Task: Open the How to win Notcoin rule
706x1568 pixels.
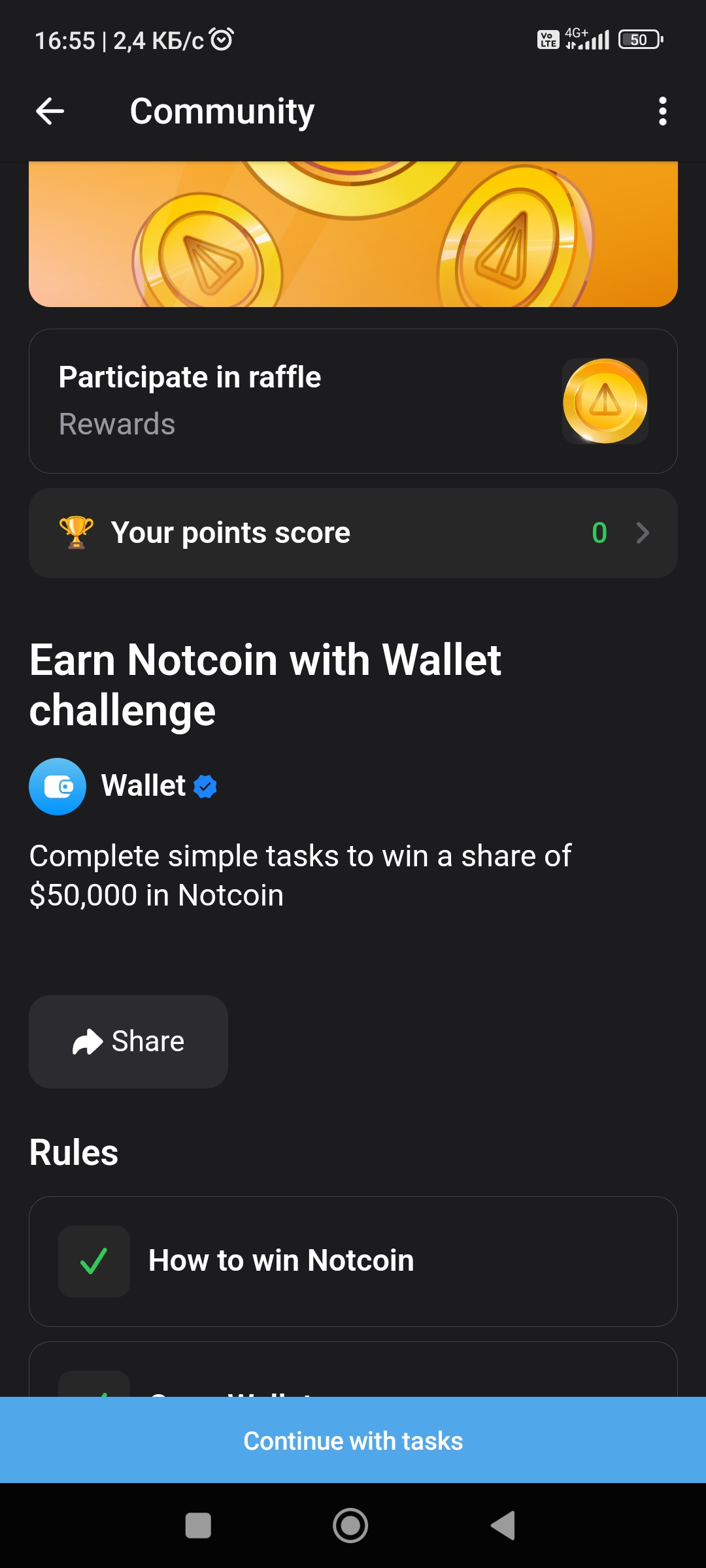Action: pyautogui.click(x=353, y=1261)
